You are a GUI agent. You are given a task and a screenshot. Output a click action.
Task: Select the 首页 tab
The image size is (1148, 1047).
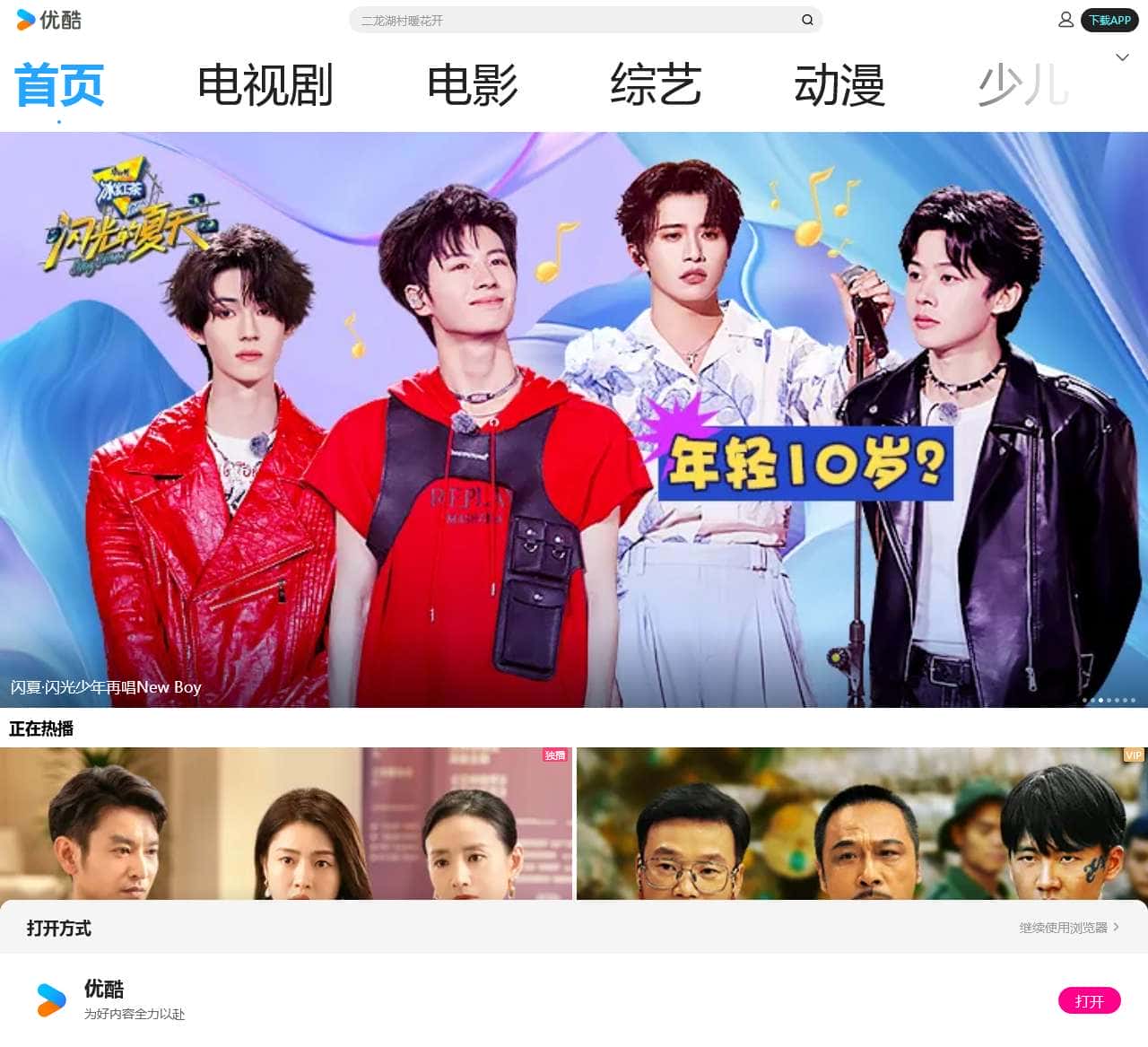(59, 85)
